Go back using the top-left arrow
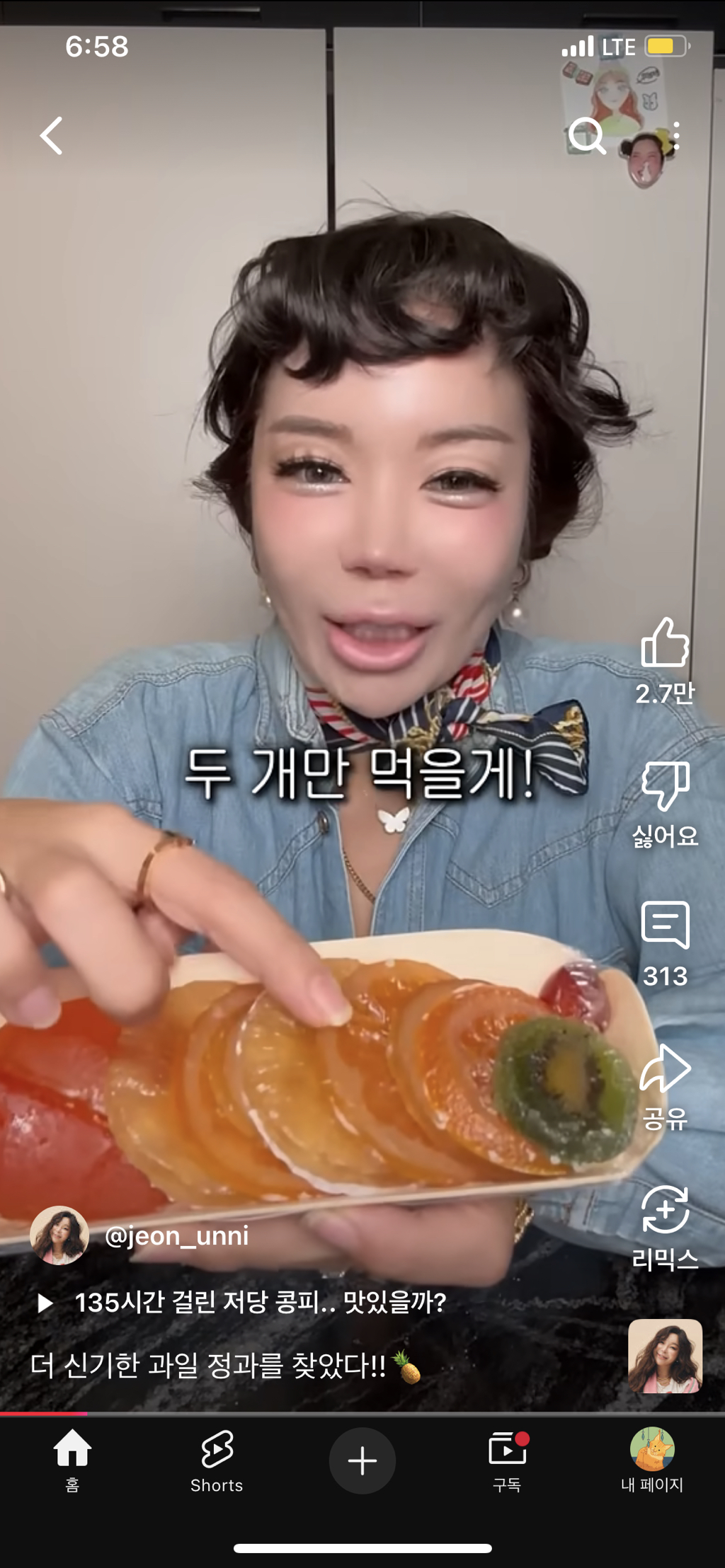This screenshot has height=1568, width=725. pyautogui.click(x=52, y=136)
